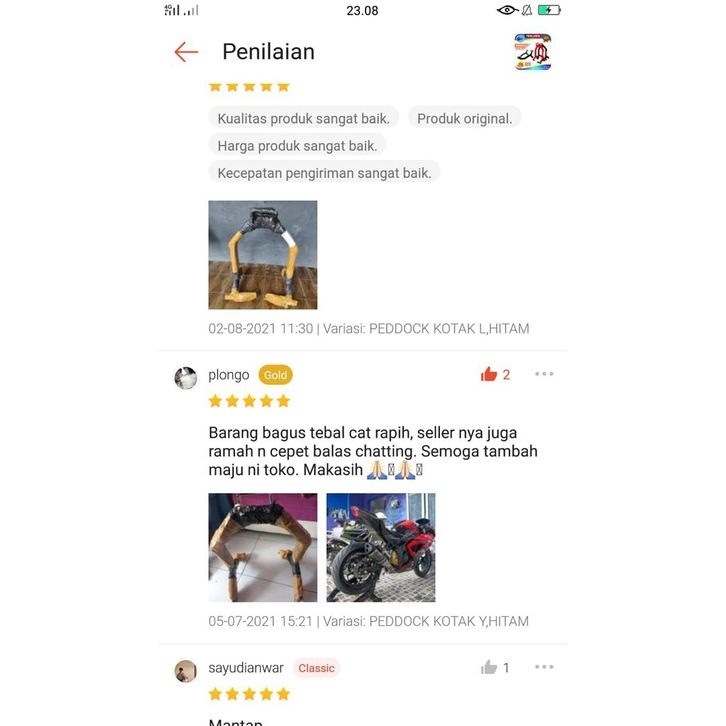Open the overflow menu on plongo's review
The height and width of the screenshot is (726, 726).
pyautogui.click(x=544, y=374)
